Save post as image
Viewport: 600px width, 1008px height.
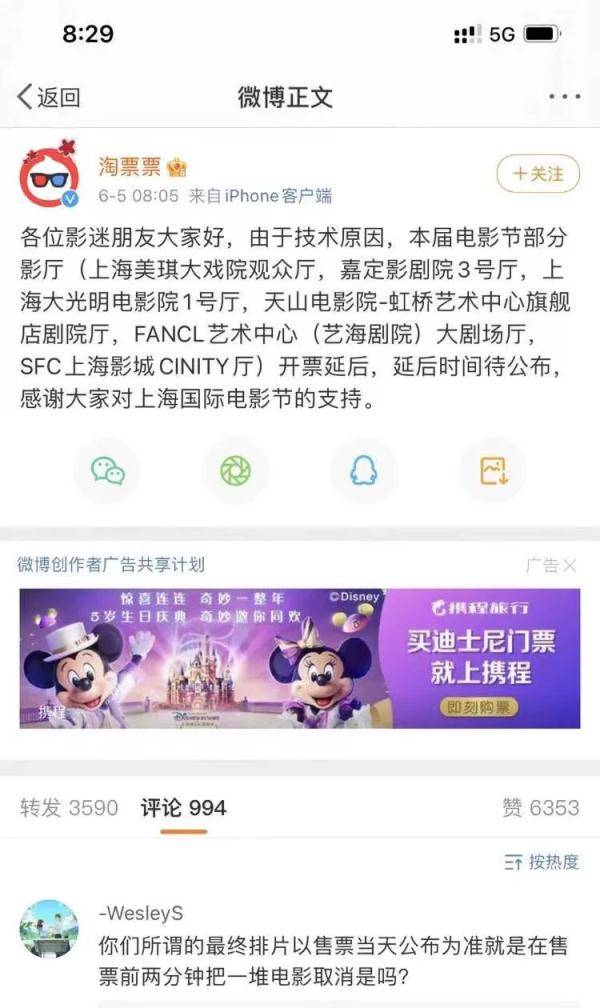[493, 469]
